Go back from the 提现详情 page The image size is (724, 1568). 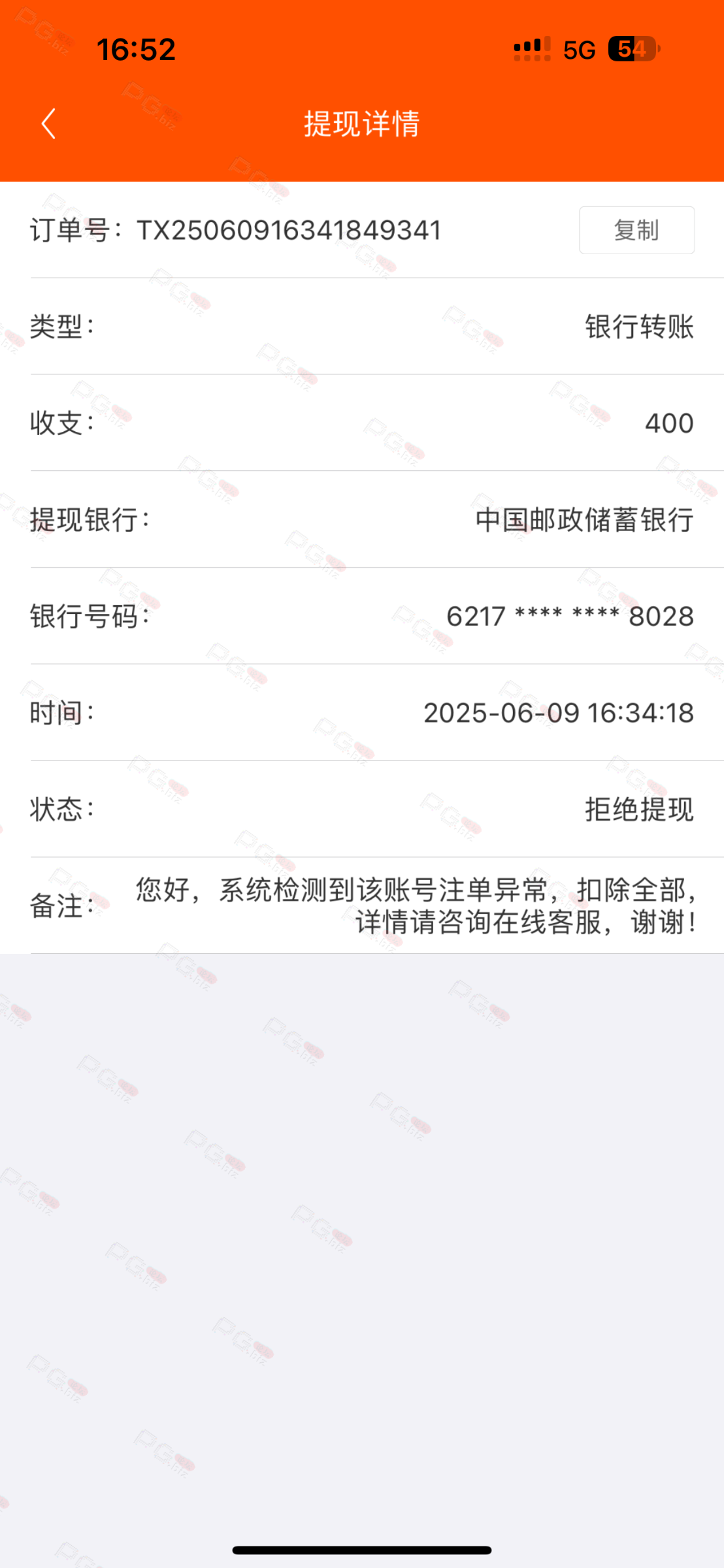[48, 124]
